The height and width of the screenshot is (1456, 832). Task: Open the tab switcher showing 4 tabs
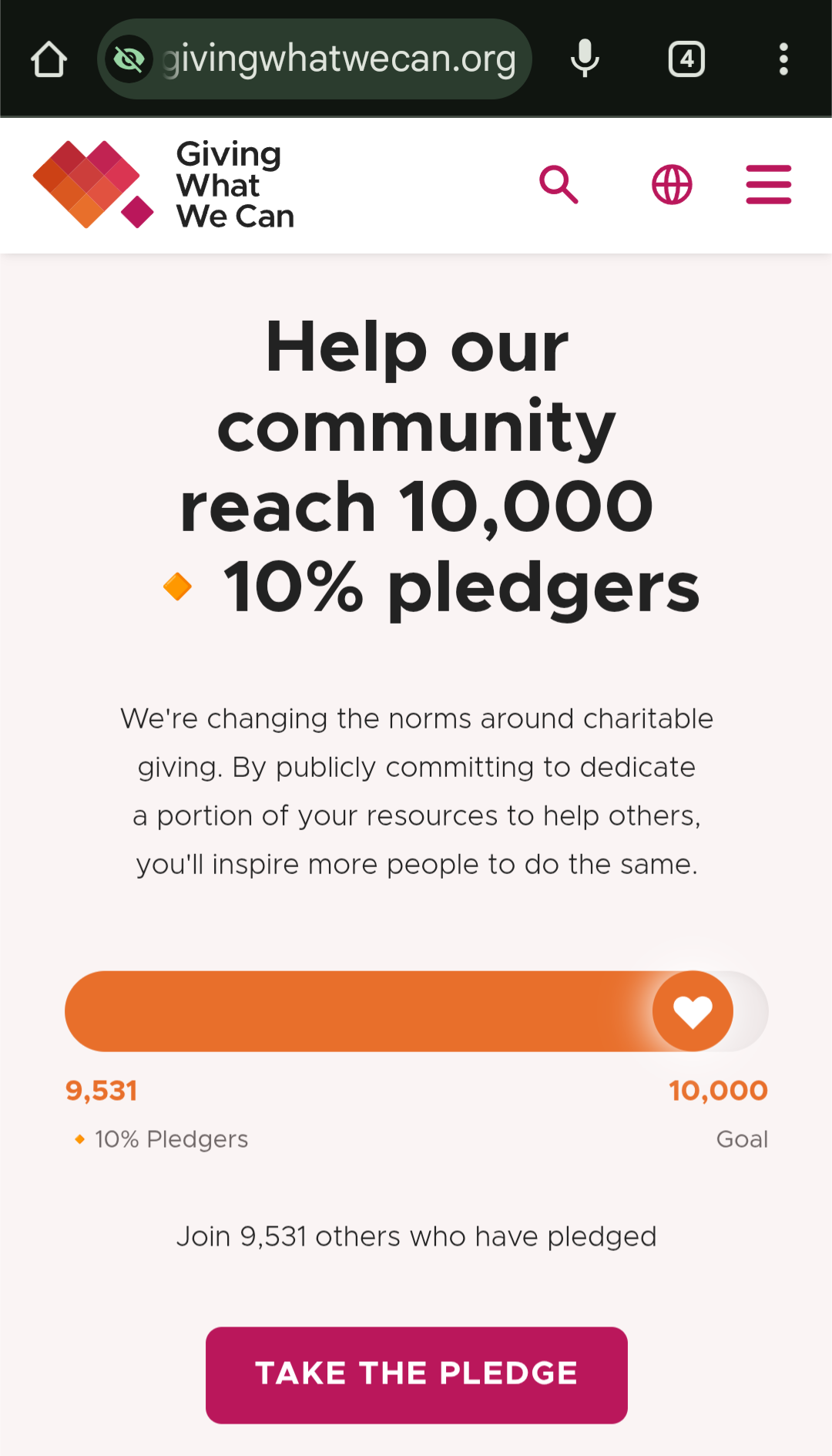(x=686, y=59)
